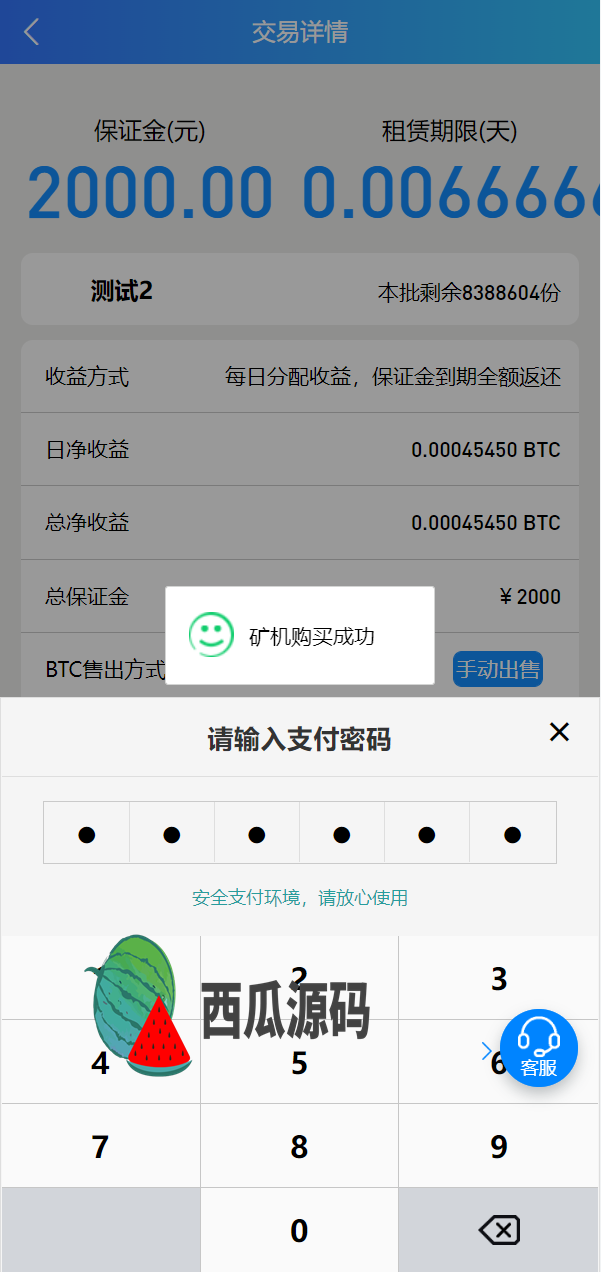Tap the payment password input boxes
The image size is (601, 1272).
coord(300,832)
